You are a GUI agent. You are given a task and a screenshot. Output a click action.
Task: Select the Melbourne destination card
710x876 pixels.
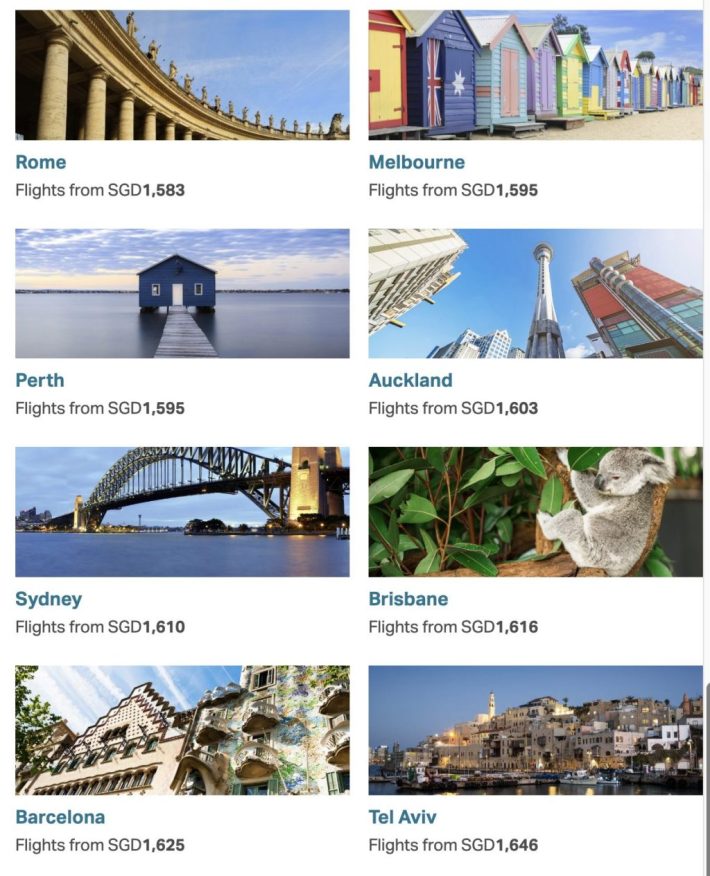coord(535,75)
